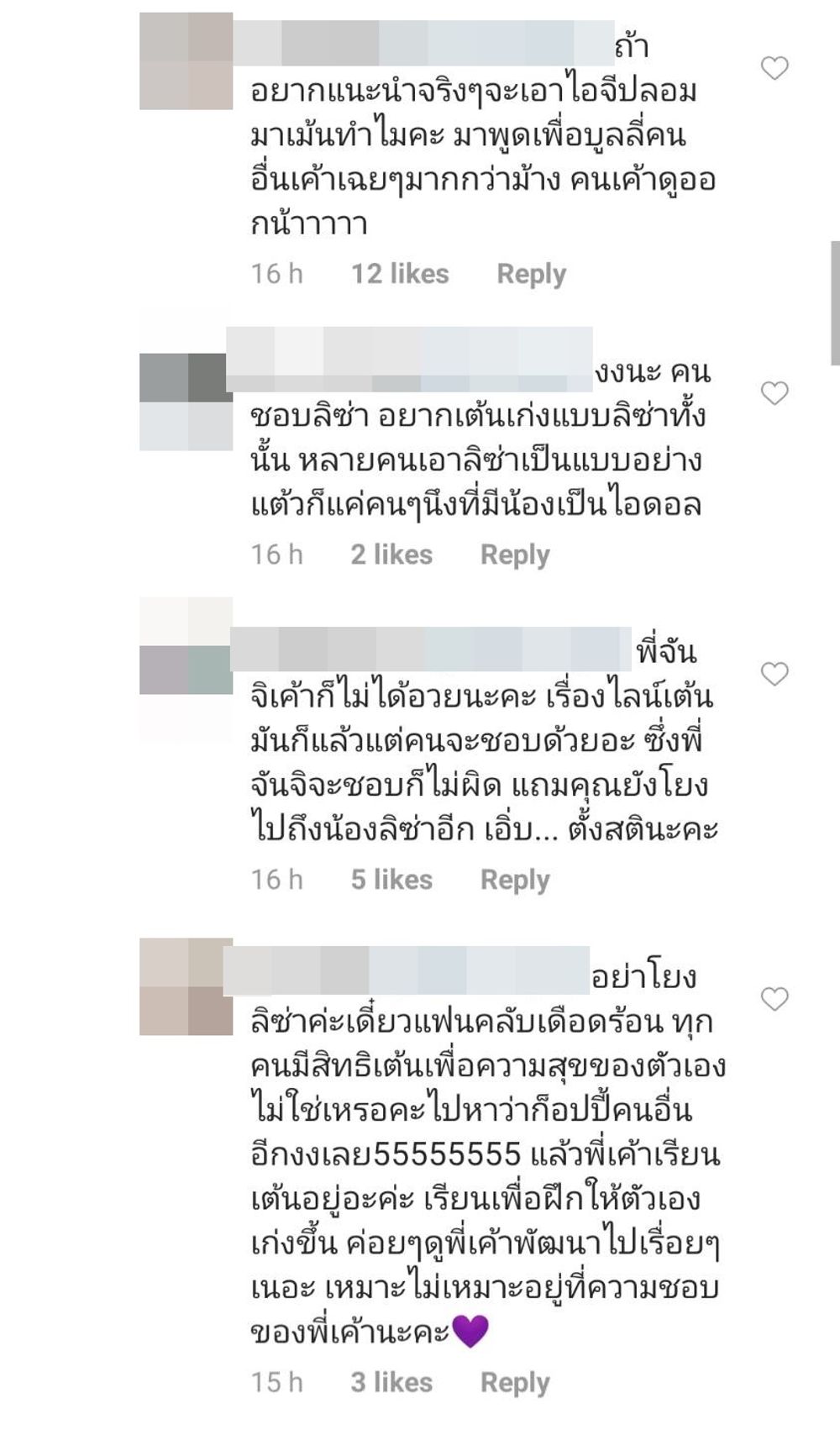Like the comment posted 15 h ago

(774, 999)
